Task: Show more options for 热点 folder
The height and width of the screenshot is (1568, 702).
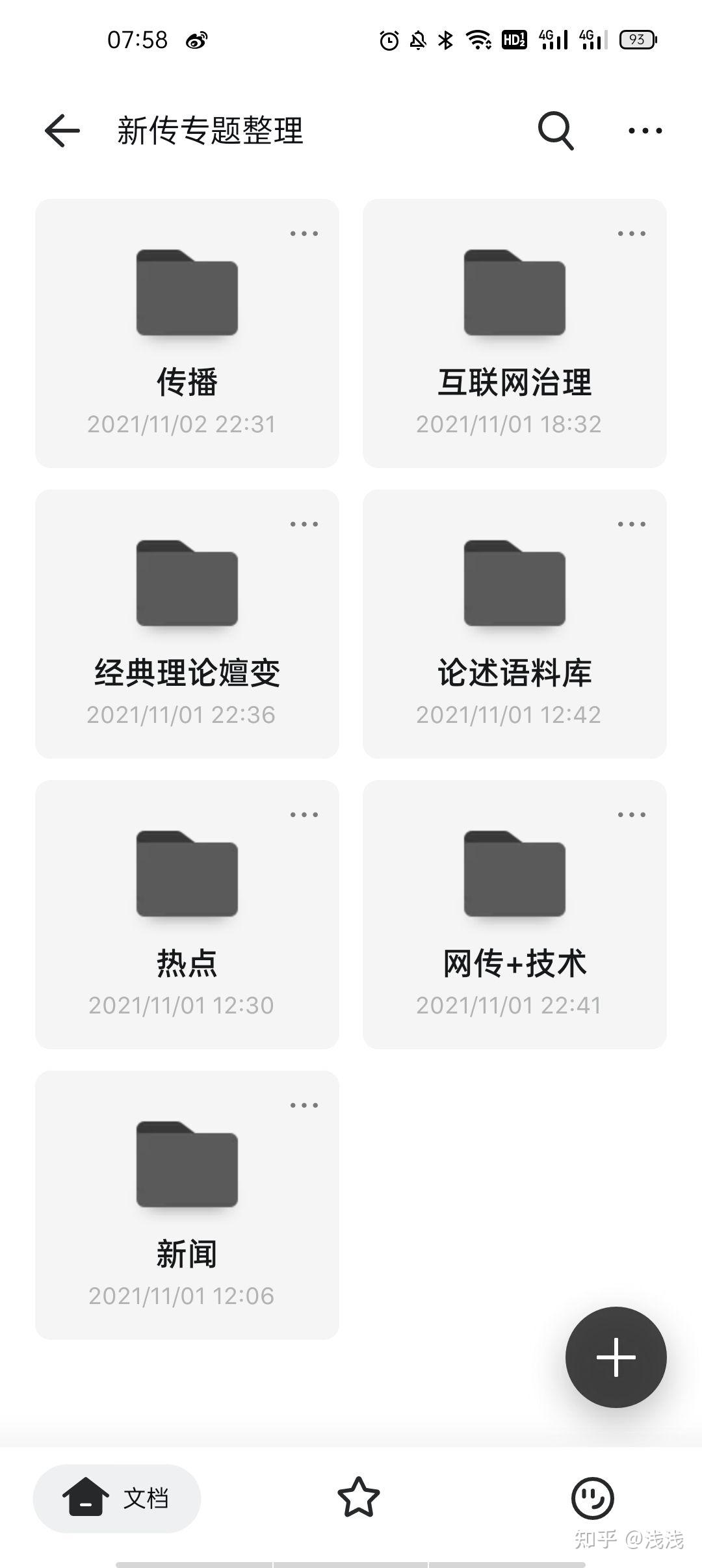Action: [x=304, y=815]
